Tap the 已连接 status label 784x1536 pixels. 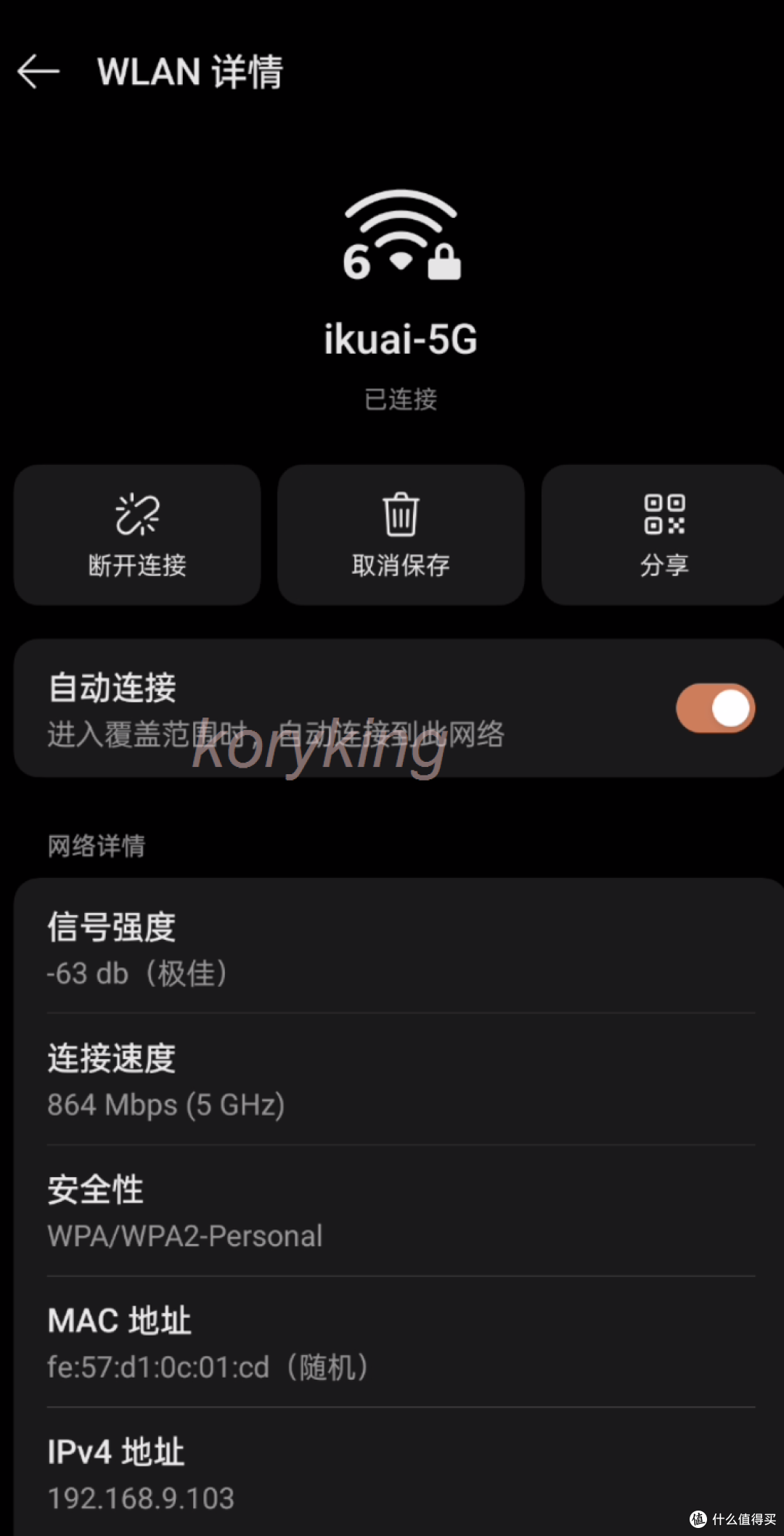click(x=401, y=399)
